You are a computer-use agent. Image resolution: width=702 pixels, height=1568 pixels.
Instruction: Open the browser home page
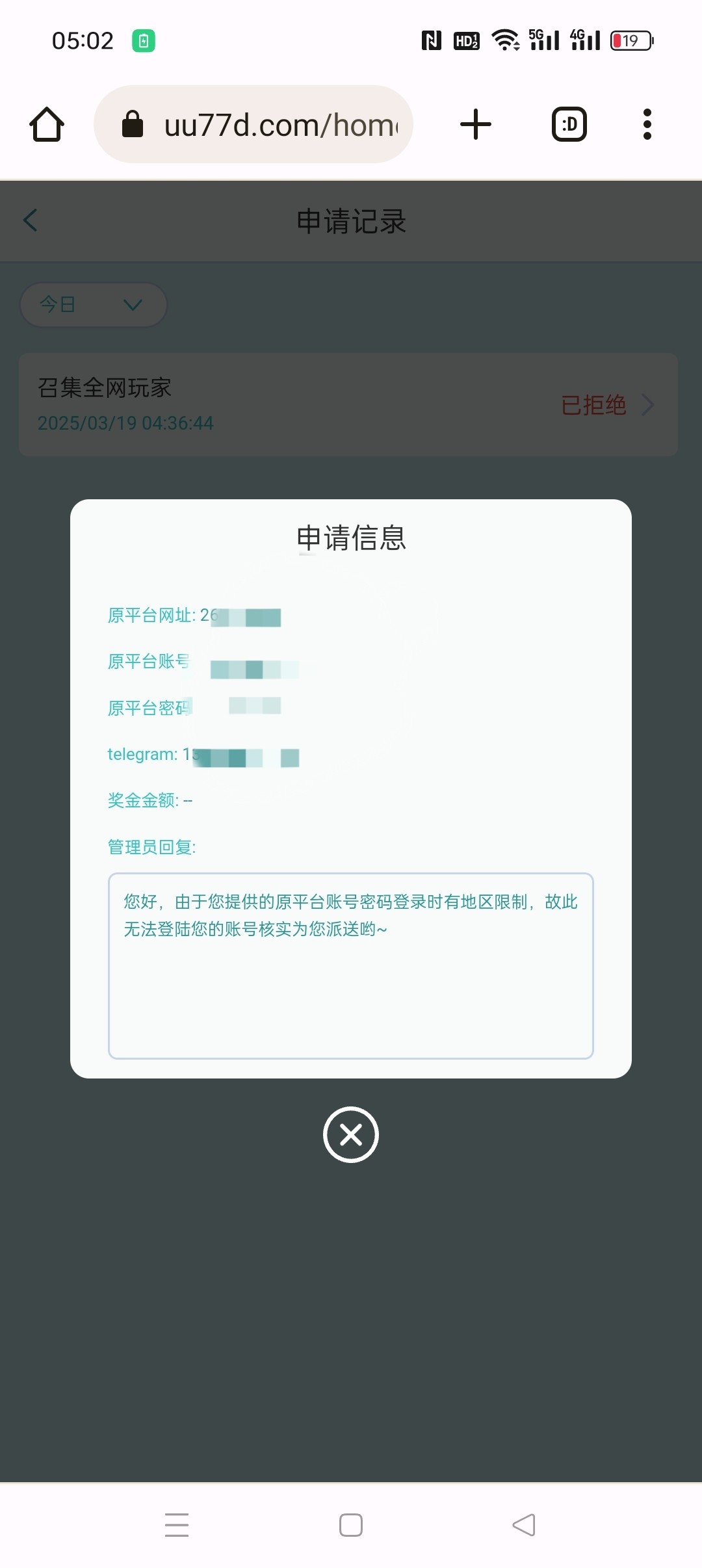coord(47,124)
